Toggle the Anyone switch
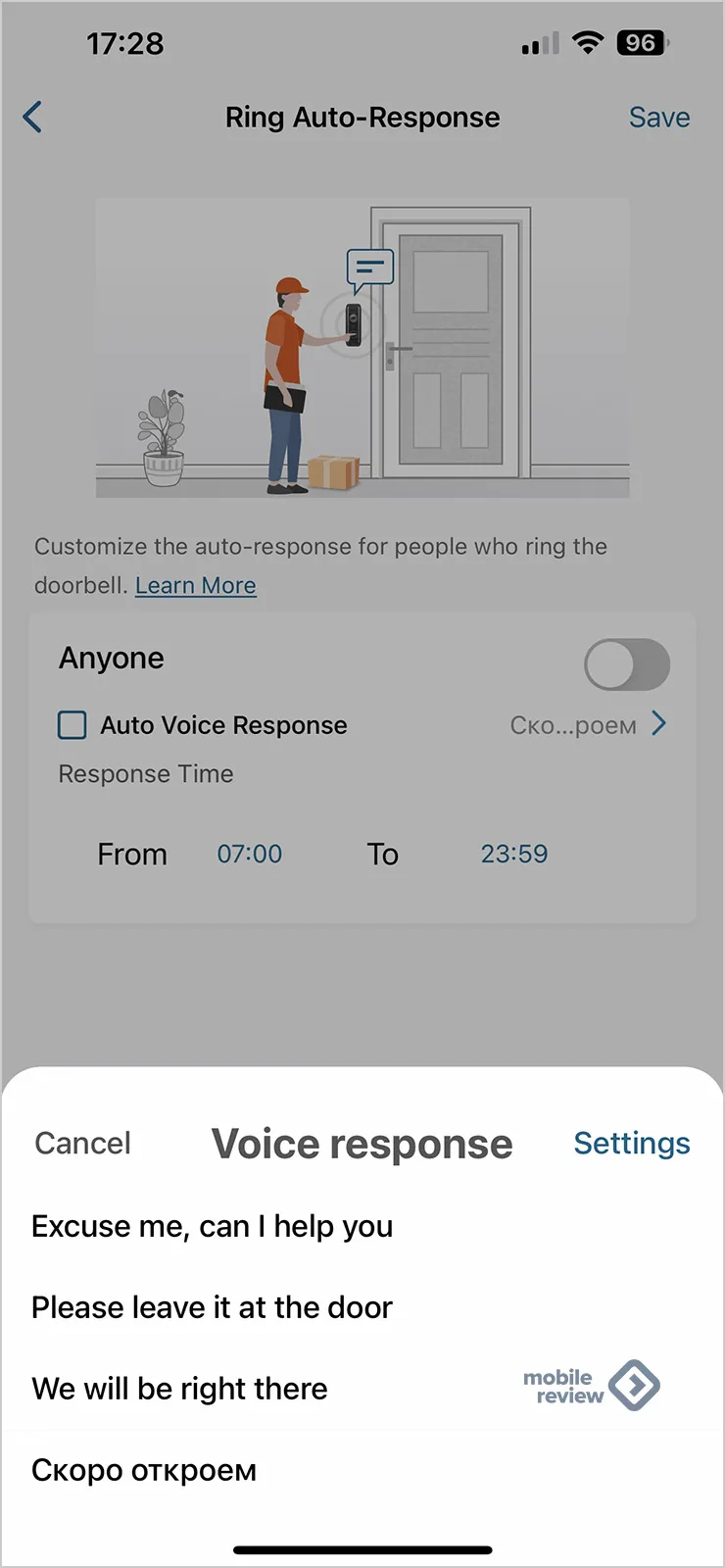Viewport: 725px width, 1568px height. click(627, 665)
